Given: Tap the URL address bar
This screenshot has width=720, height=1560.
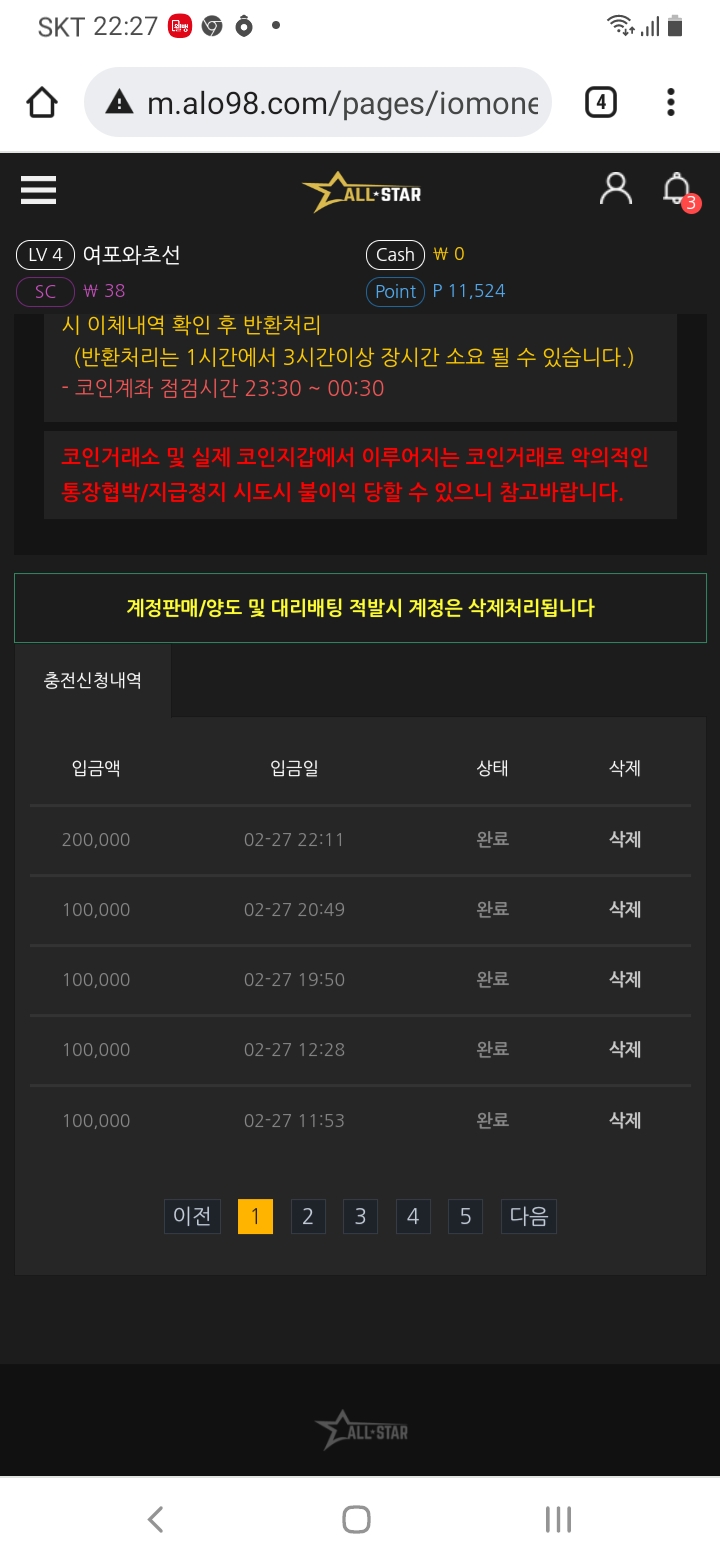Looking at the screenshot, I should coord(330,102).
